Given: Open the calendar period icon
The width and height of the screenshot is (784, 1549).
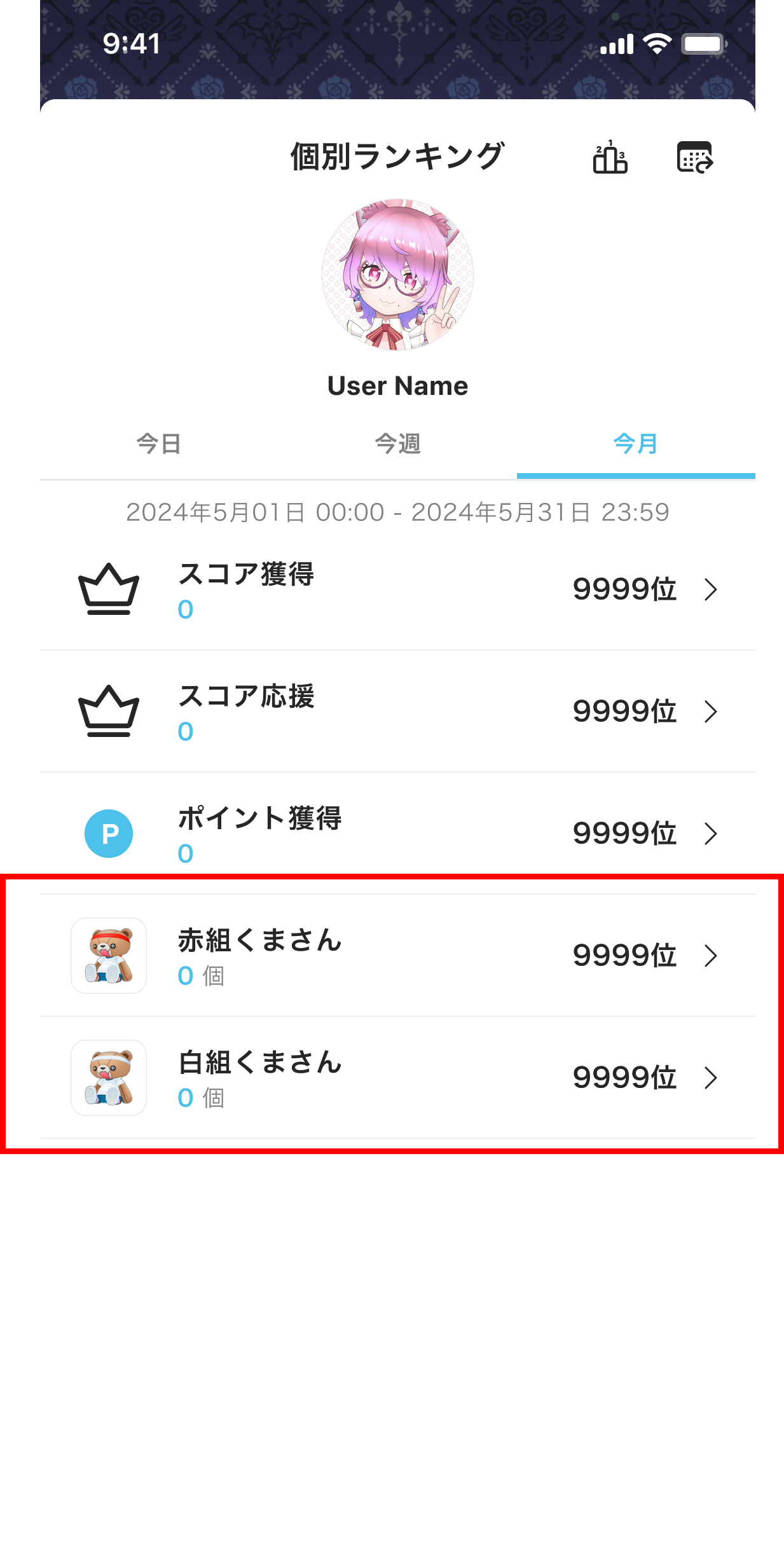Looking at the screenshot, I should (x=695, y=157).
